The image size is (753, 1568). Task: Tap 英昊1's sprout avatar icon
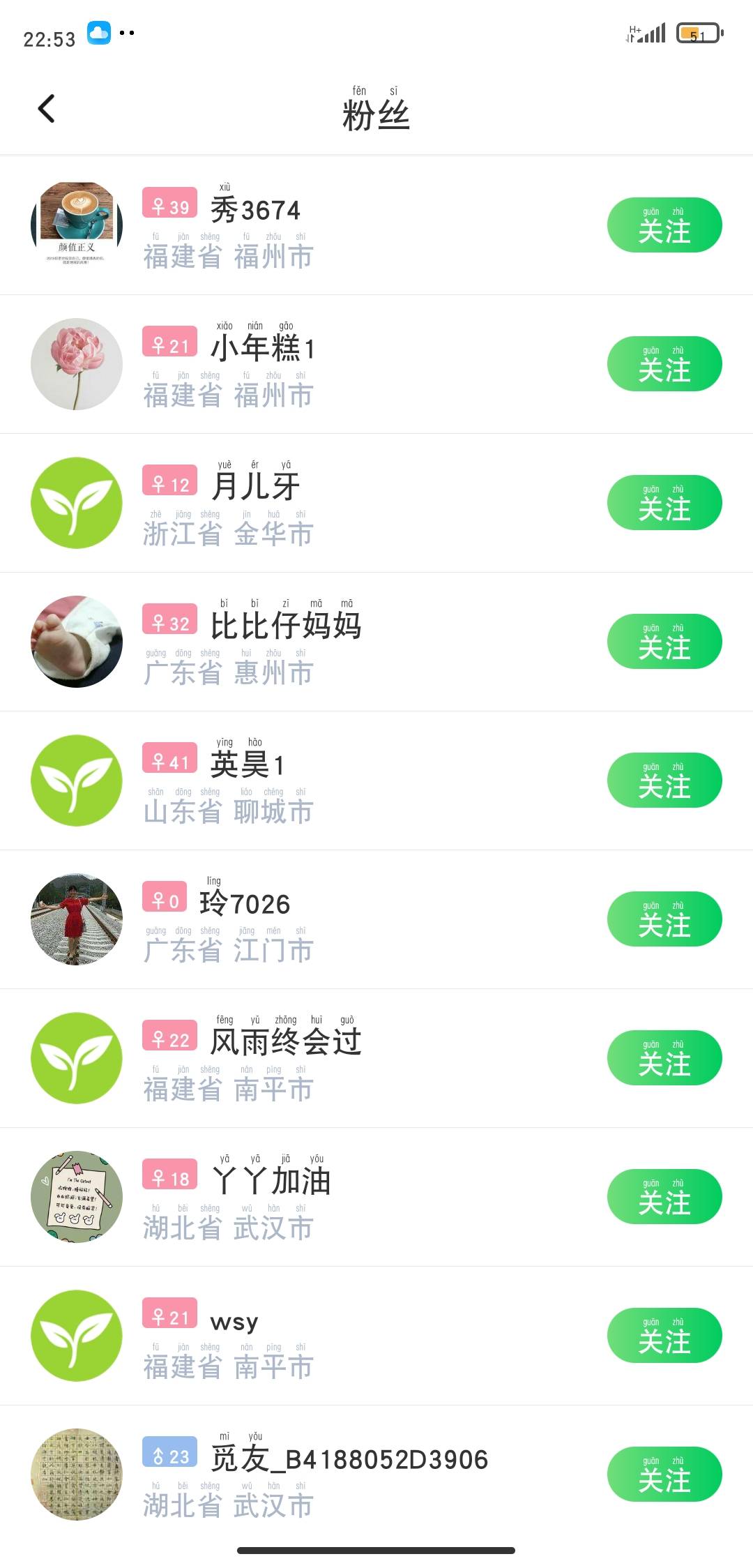pyautogui.click(x=76, y=781)
